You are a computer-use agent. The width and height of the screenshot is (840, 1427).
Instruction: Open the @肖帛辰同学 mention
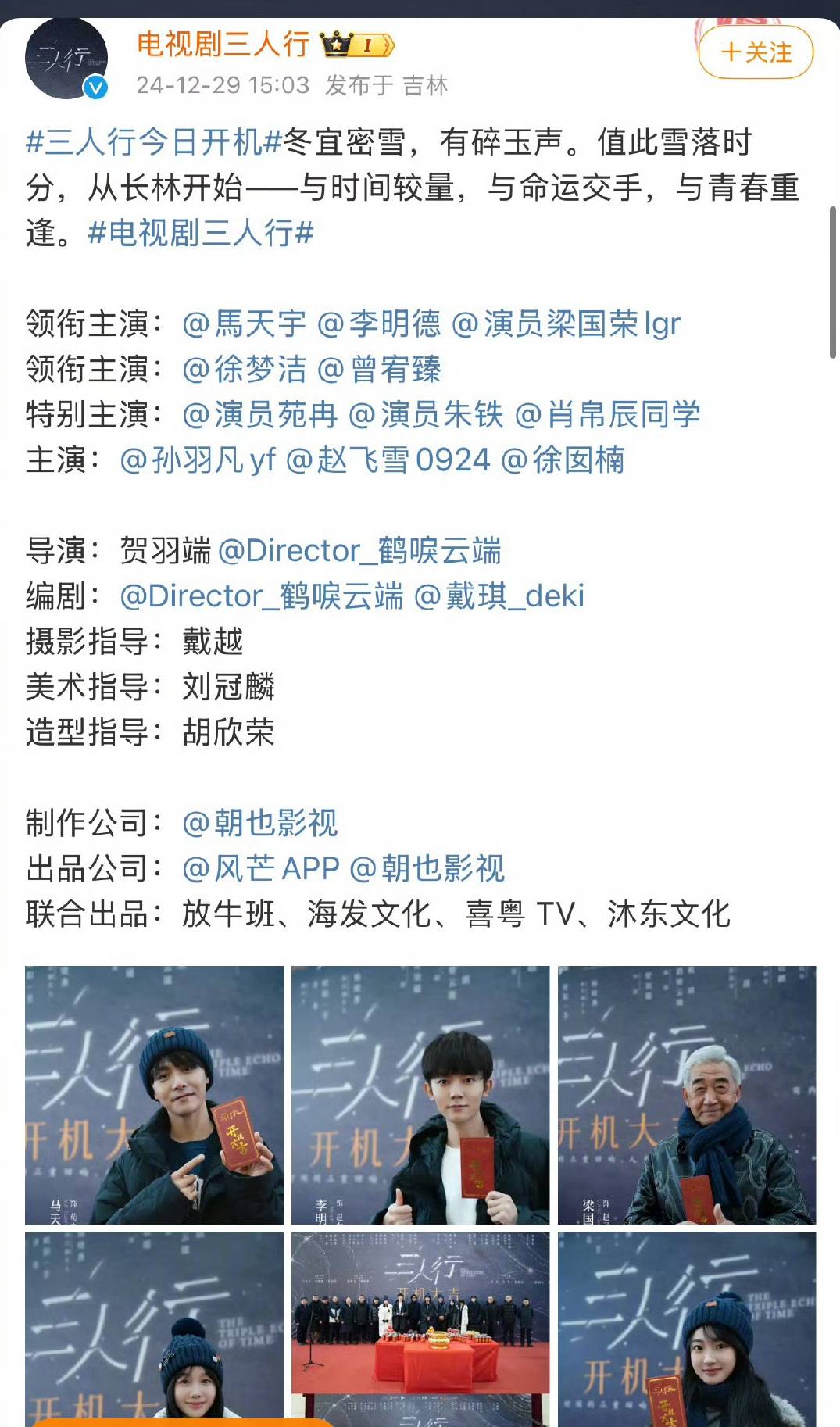pyautogui.click(x=608, y=414)
